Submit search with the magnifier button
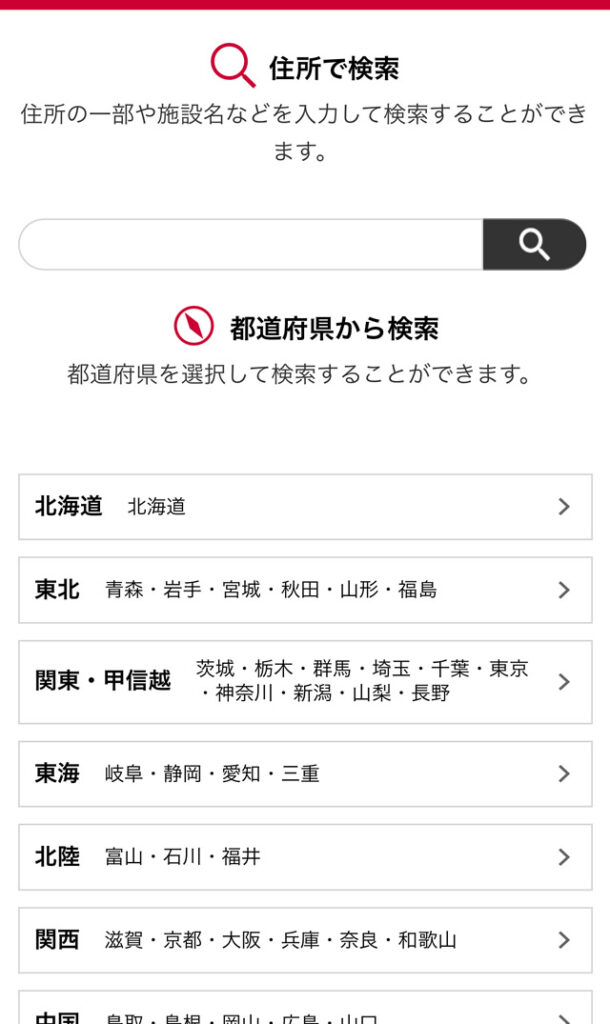Image resolution: width=610 pixels, height=1024 pixels. click(x=534, y=244)
